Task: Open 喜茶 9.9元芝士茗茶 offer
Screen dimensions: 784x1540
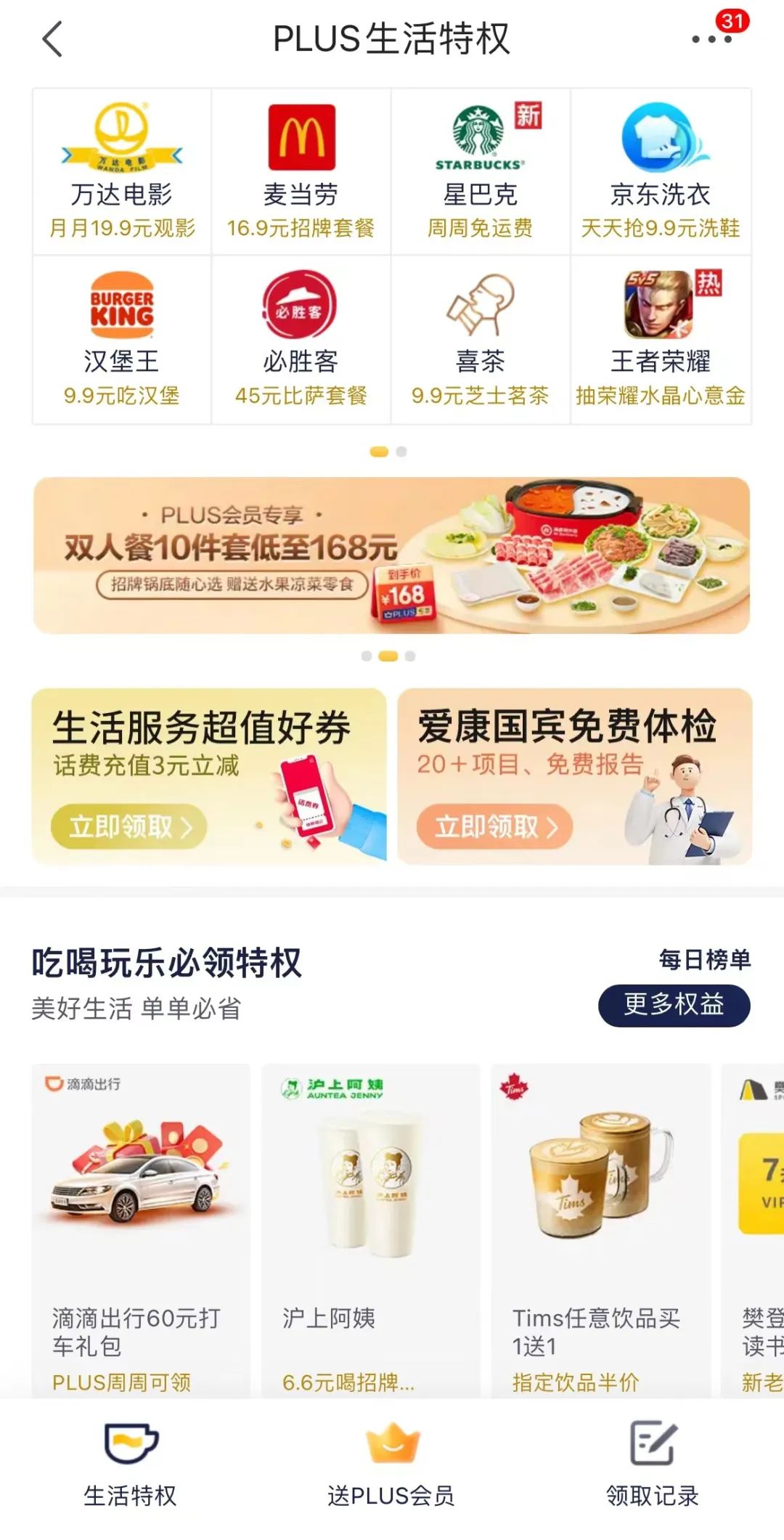Action: pyautogui.click(x=481, y=339)
